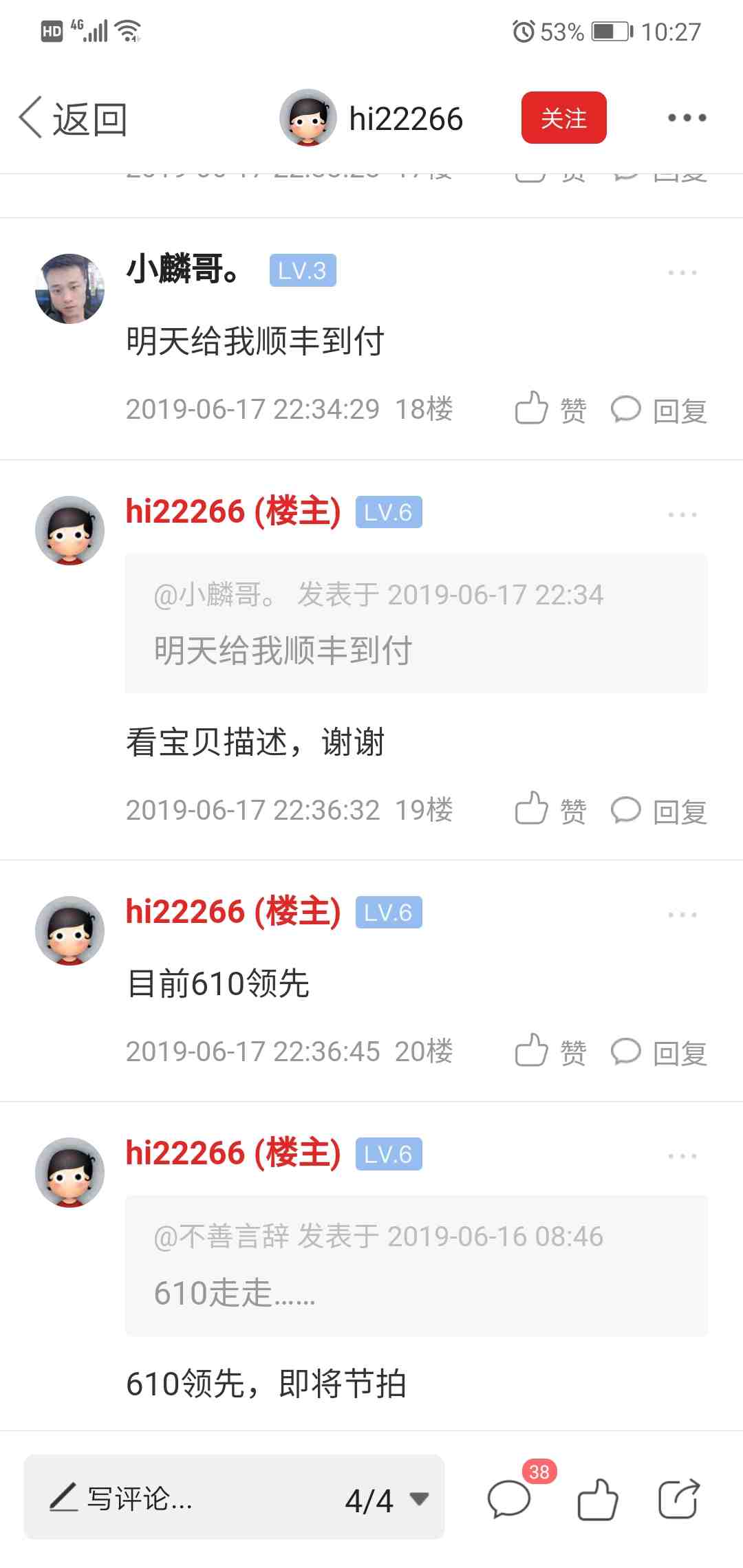Follow hi22266 with the 关注 button
The width and height of the screenshot is (743, 1568).
pyautogui.click(x=563, y=118)
